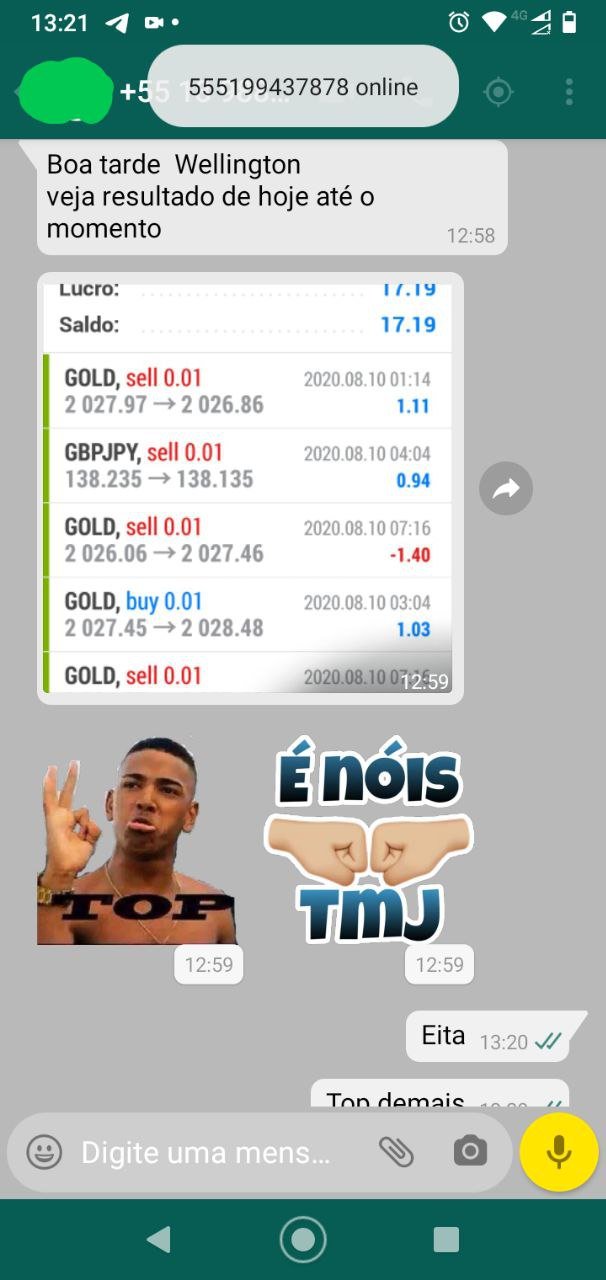The width and height of the screenshot is (606, 1280).
Task: Open the TOP sticker
Action: coord(137,841)
